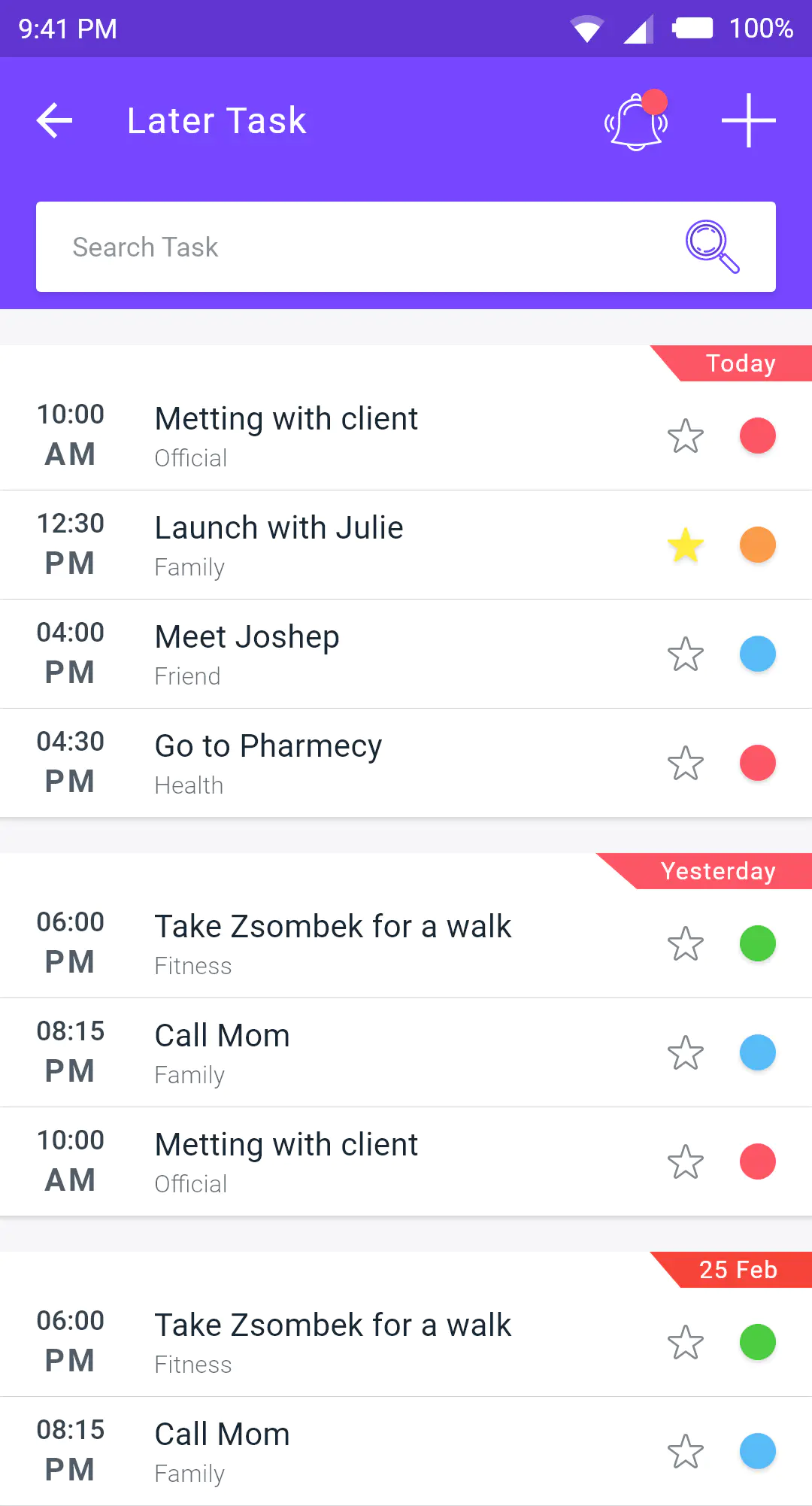The width and height of the screenshot is (812, 1506).
Task: Tap the magnifier search icon
Action: 712,247
